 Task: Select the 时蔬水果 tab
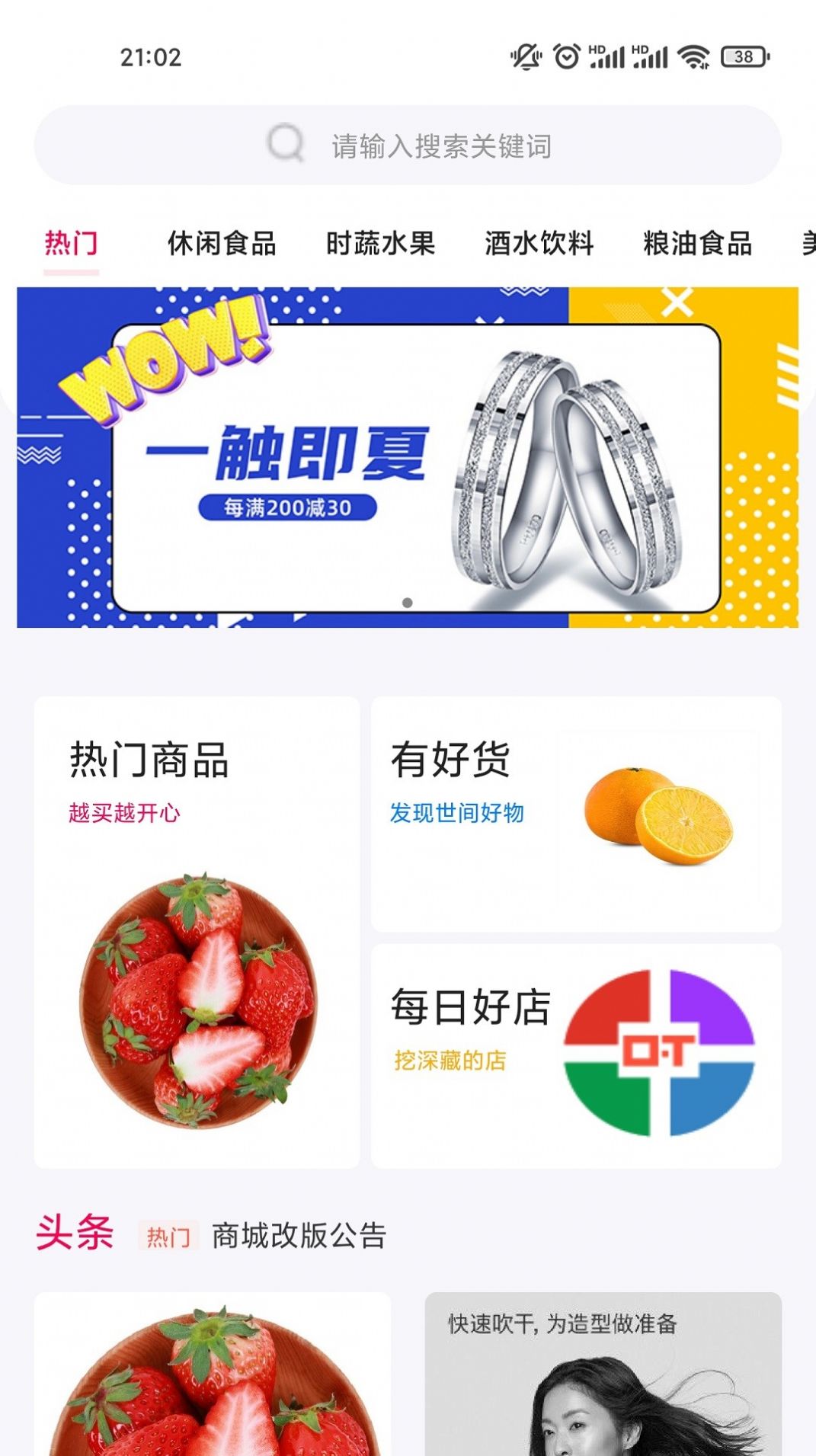382,244
